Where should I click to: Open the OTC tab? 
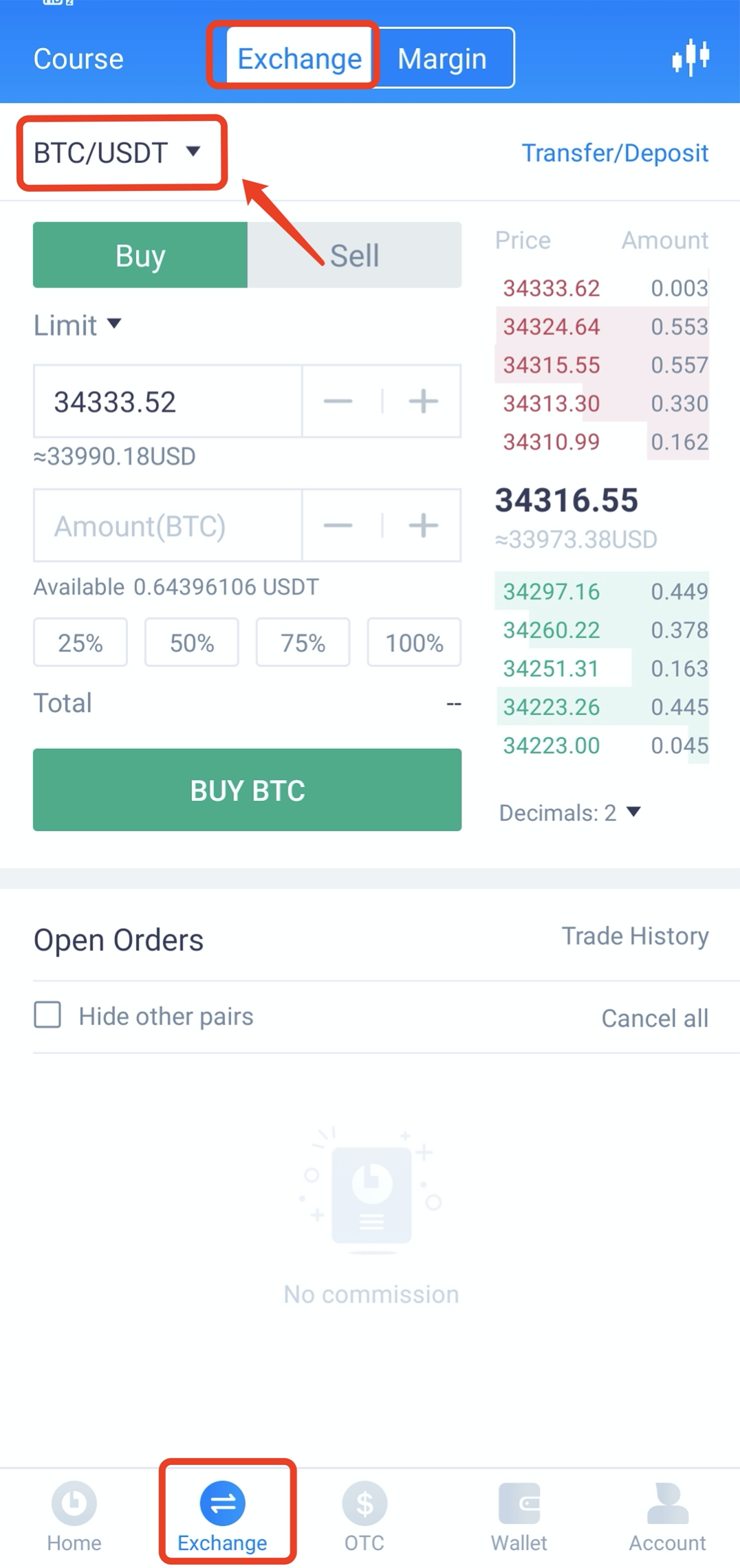[x=364, y=1517]
